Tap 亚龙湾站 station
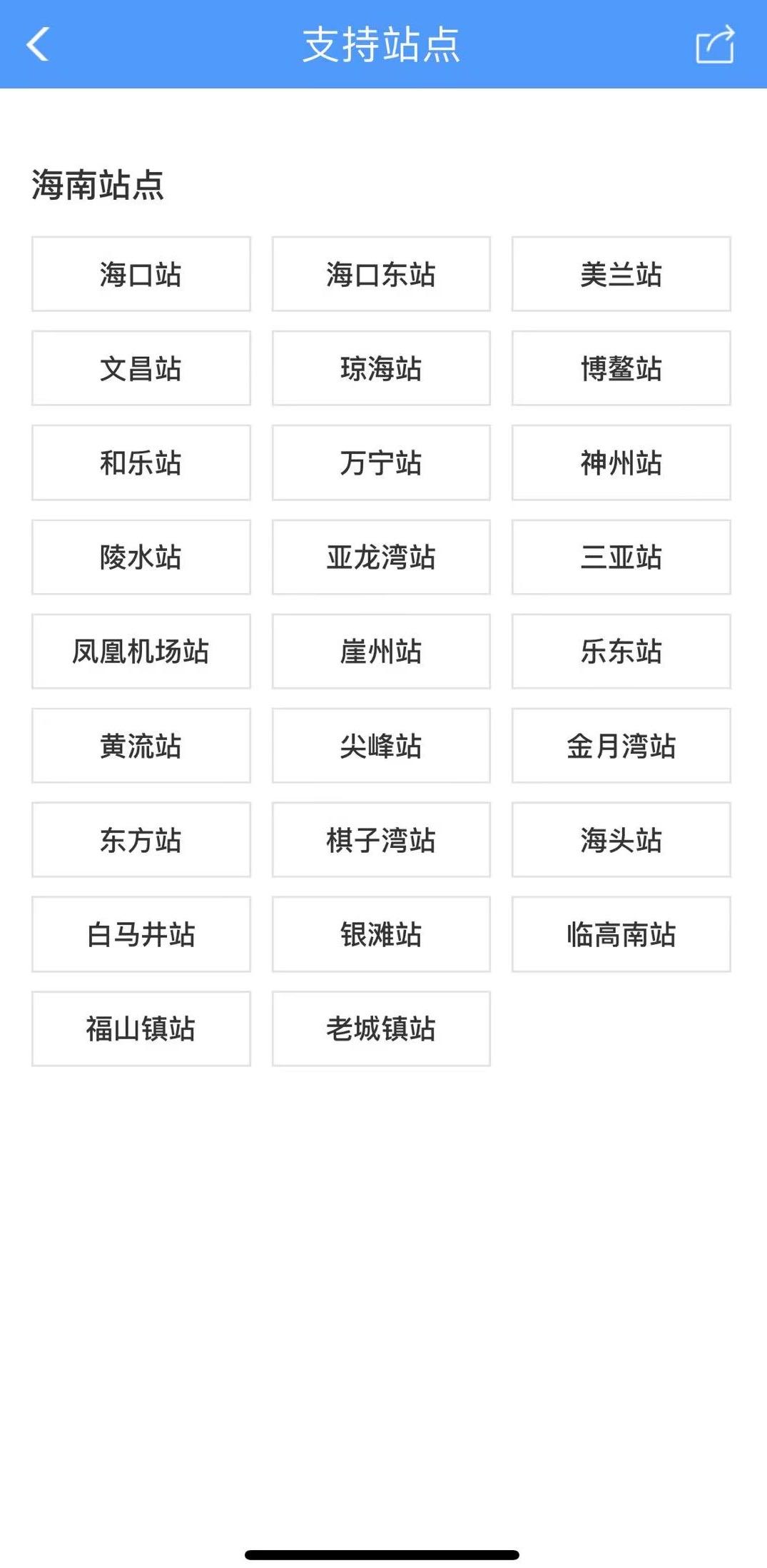This screenshot has width=767, height=1568. pyautogui.click(x=381, y=557)
